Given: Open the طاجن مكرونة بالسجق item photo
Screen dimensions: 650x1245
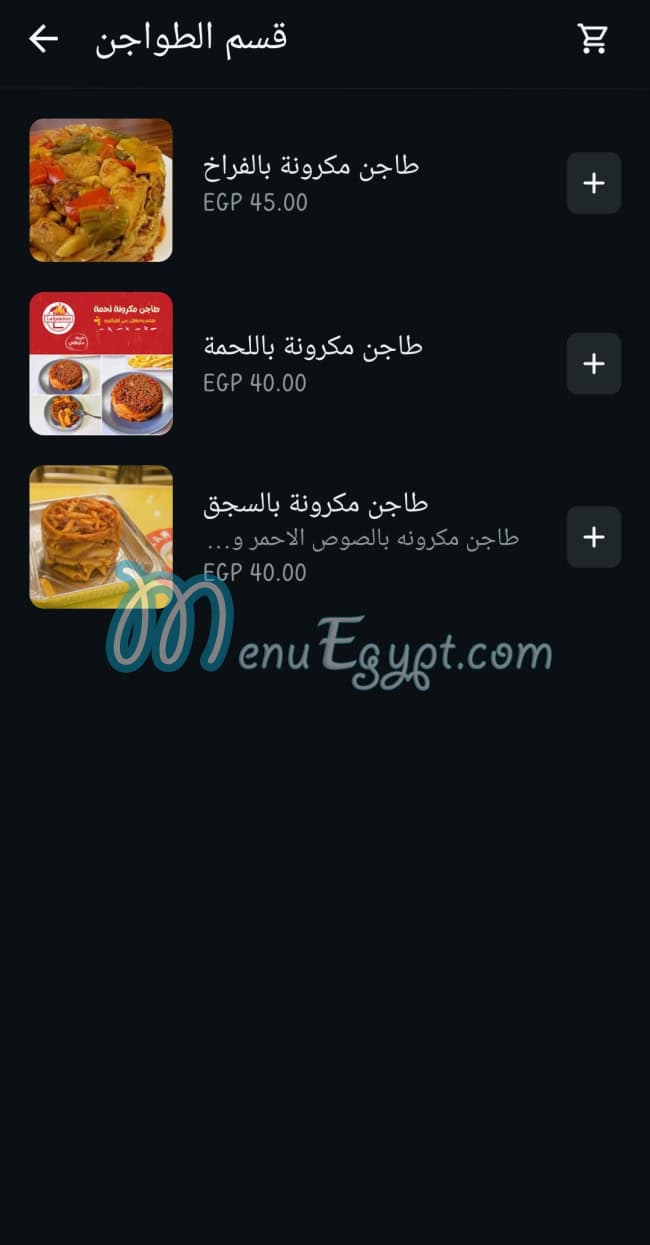Looking at the screenshot, I should tap(101, 537).
